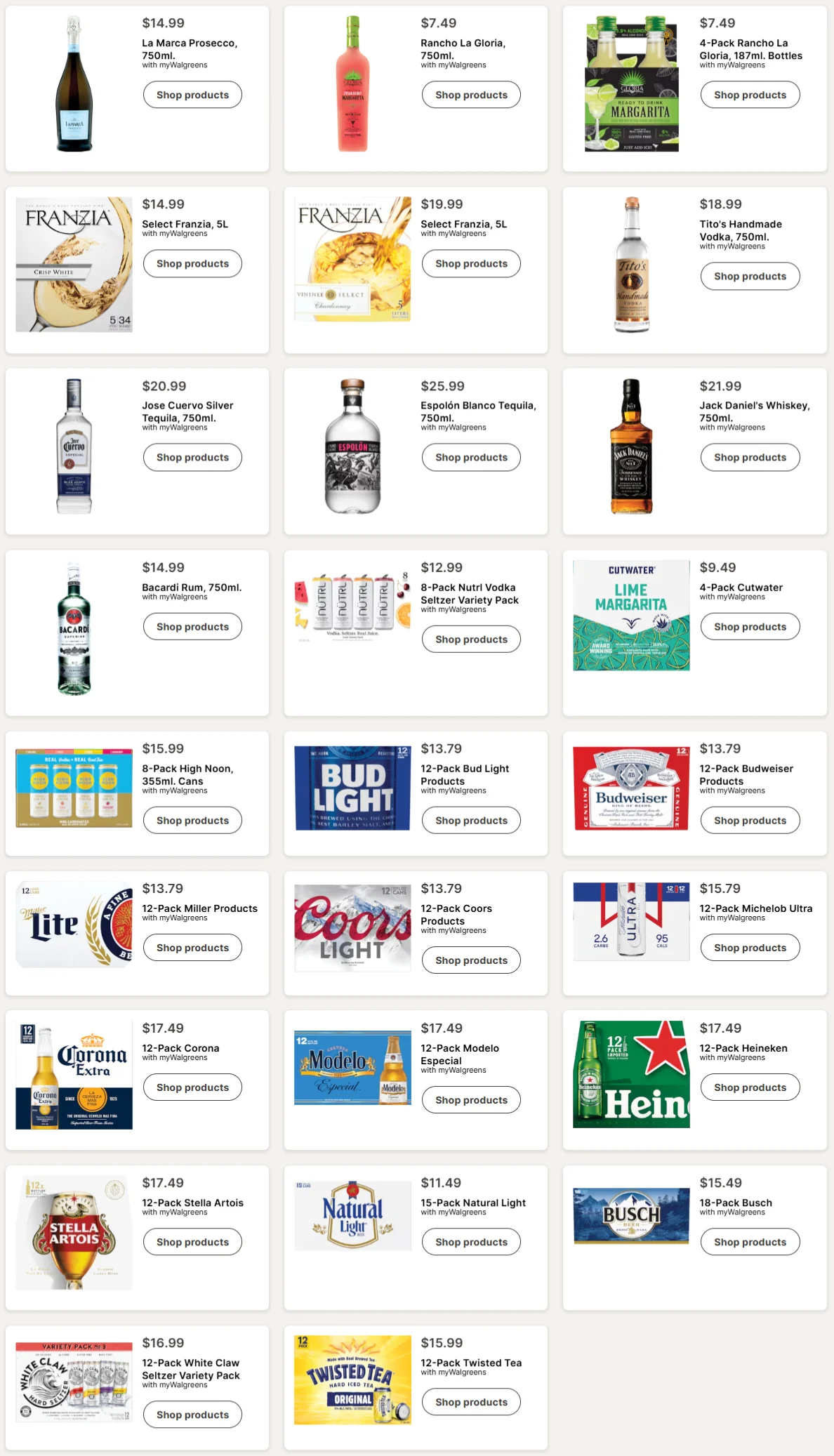Open the Franzia Crisp White box image
The width and height of the screenshot is (834, 1456).
tap(74, 264)
